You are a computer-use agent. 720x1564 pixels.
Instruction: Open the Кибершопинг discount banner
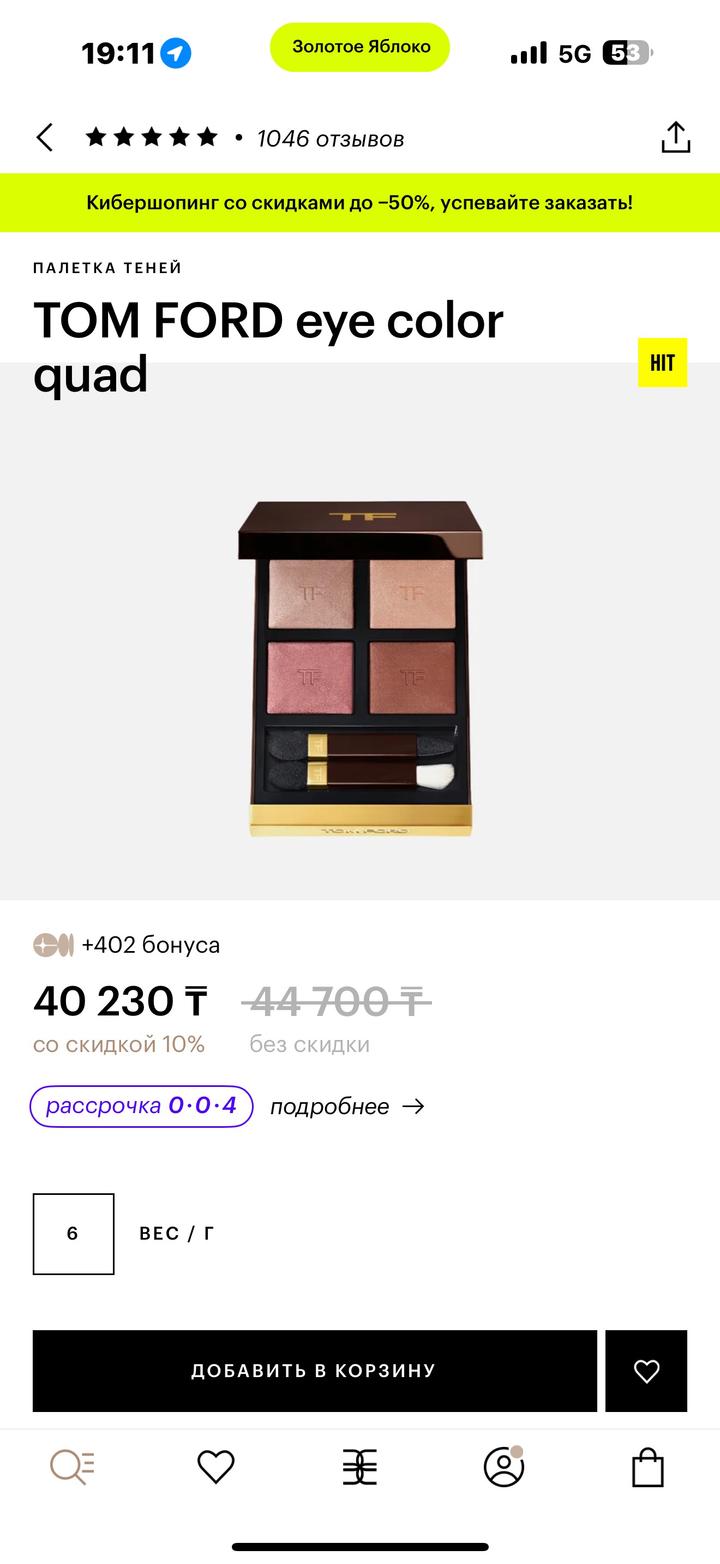point(360,203)
